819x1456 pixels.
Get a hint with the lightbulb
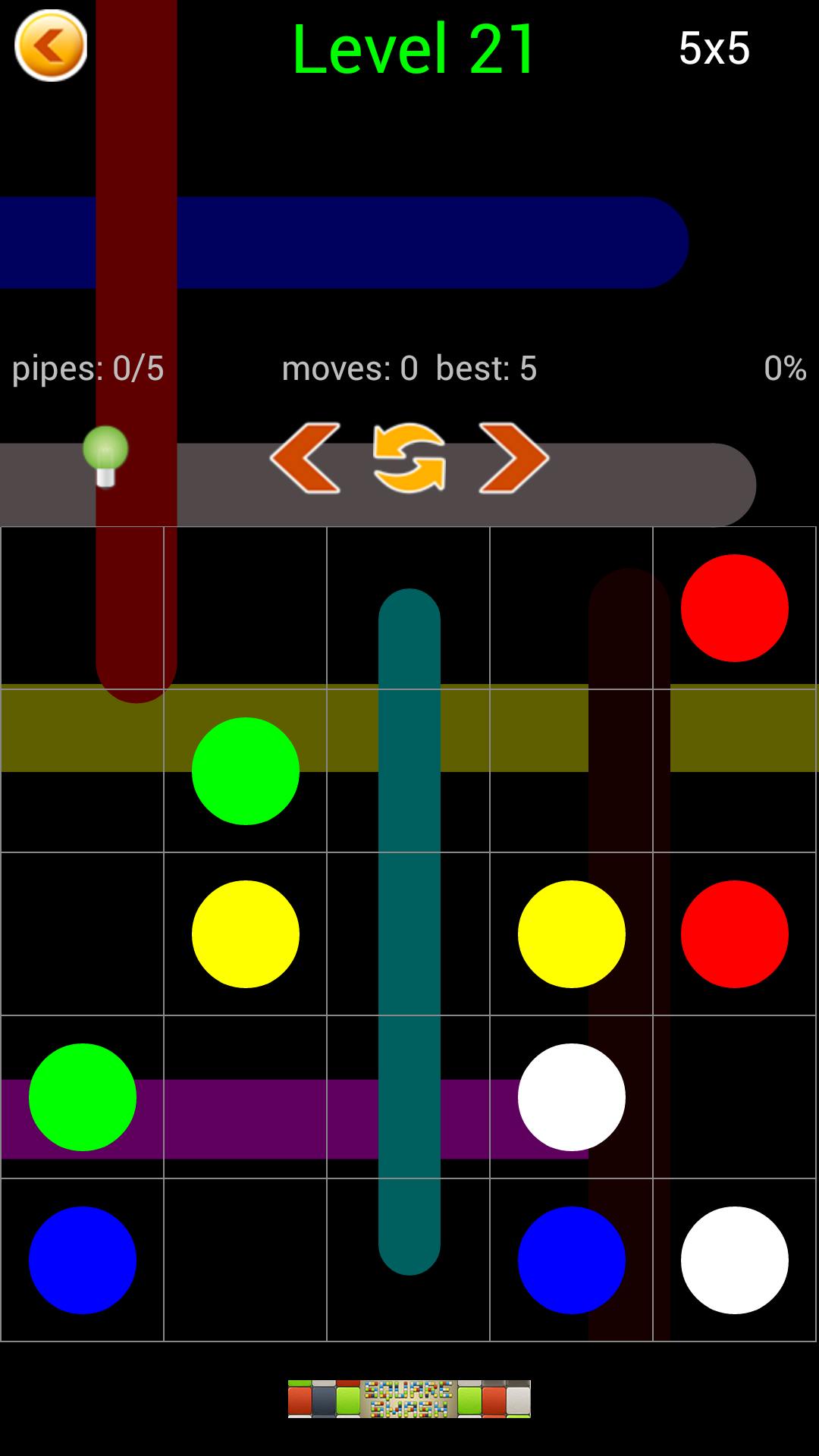[x=105, y=457]
